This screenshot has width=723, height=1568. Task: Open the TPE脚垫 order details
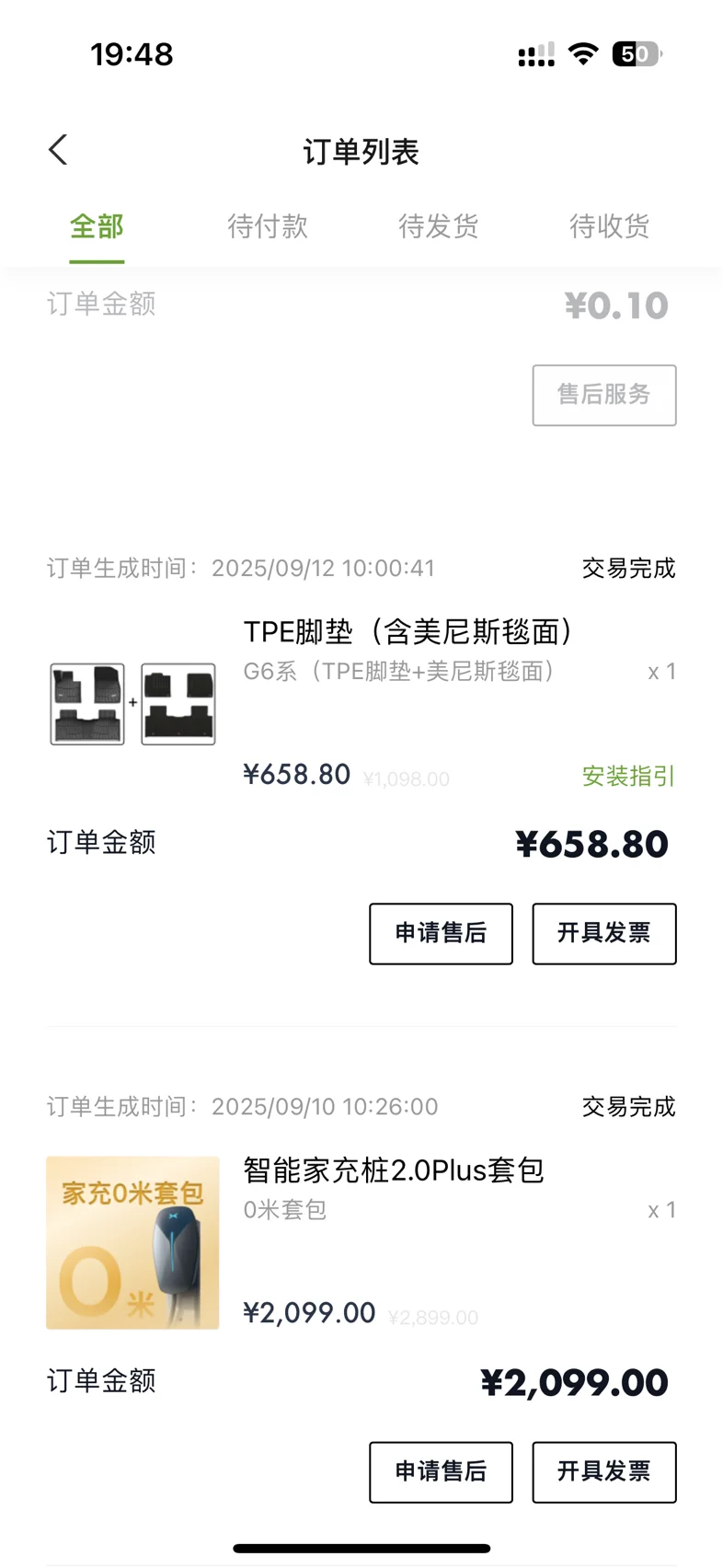(x=407, y=632)
